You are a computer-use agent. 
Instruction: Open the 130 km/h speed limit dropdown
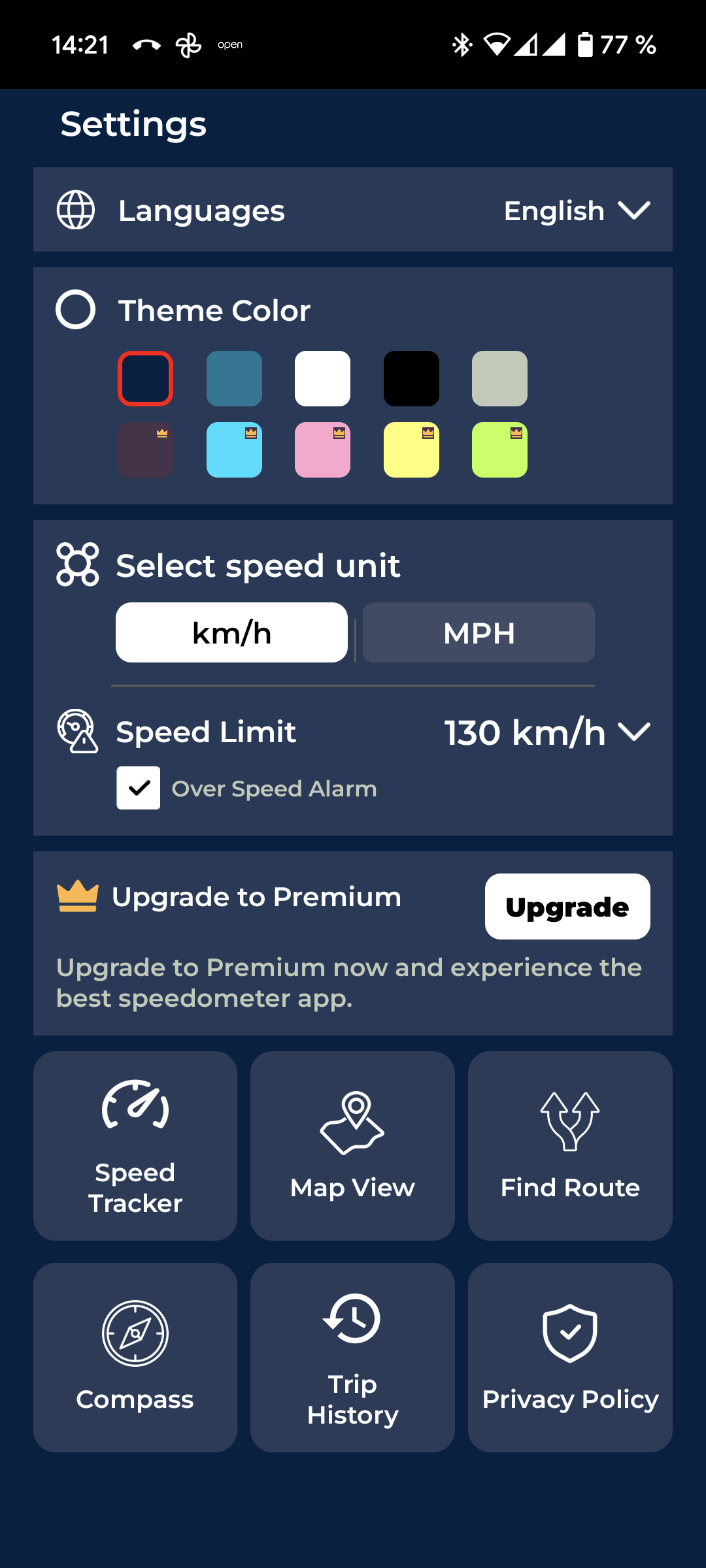pyautogui.click(x=547, y=732)
